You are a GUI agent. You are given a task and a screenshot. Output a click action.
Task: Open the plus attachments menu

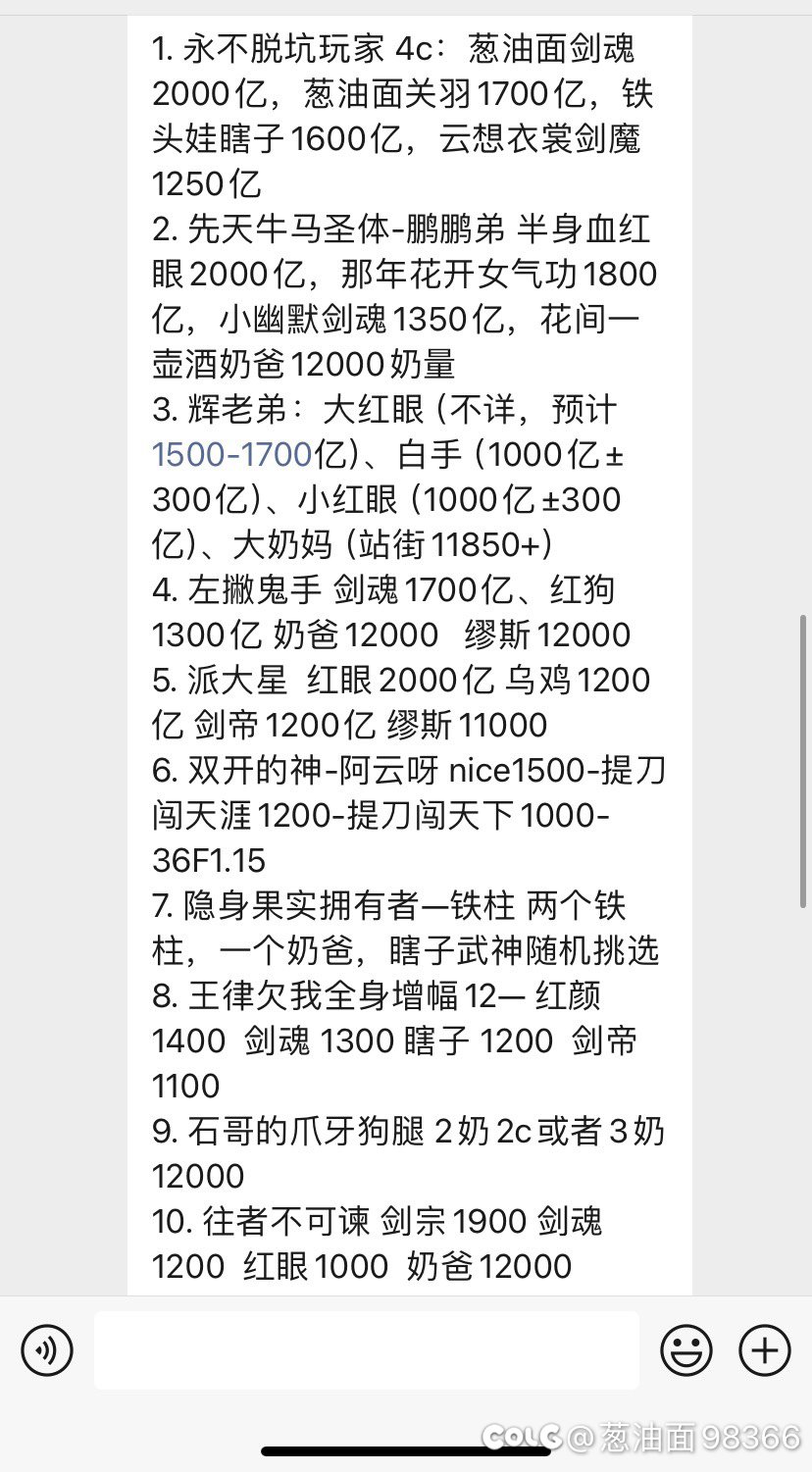point(765,1351)
